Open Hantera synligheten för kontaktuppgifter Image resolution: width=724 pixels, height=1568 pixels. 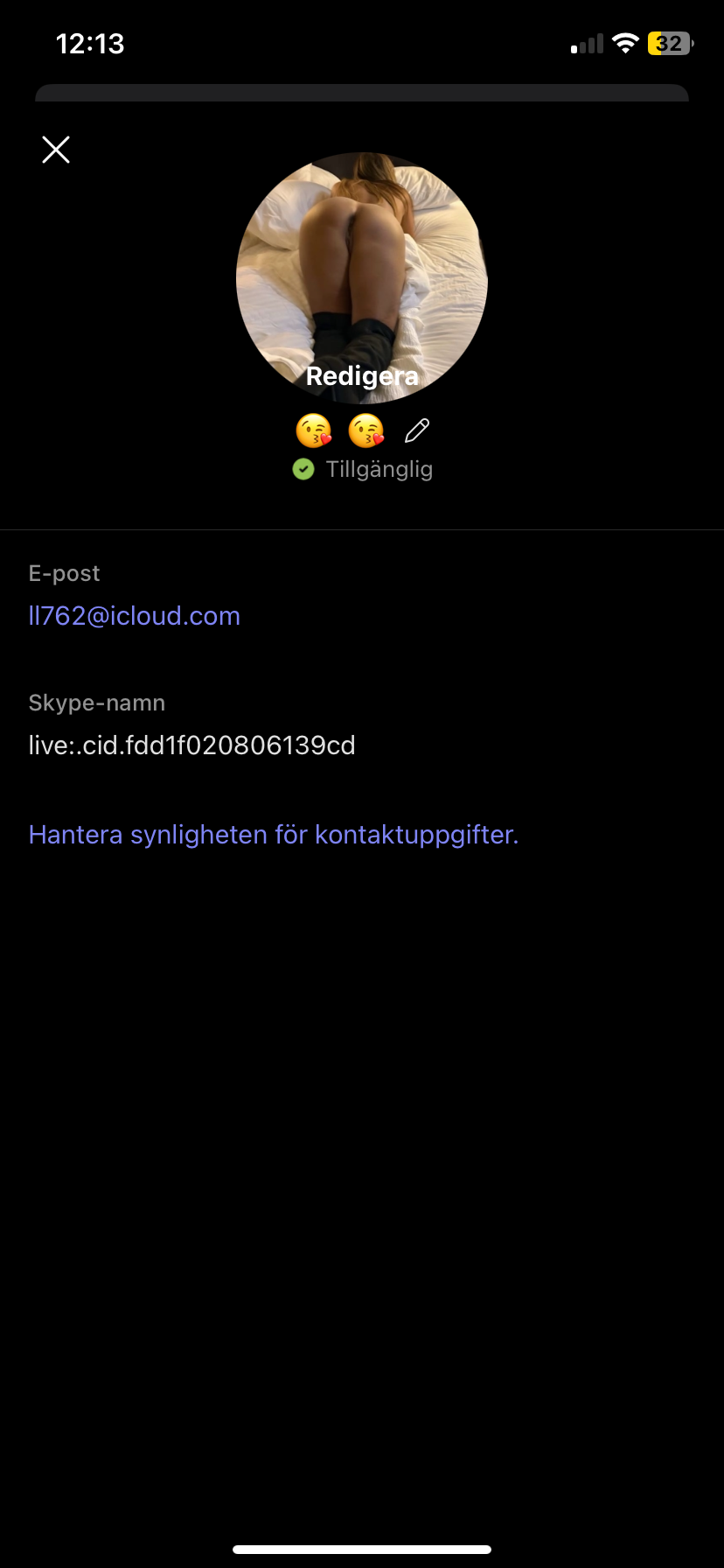274,835
